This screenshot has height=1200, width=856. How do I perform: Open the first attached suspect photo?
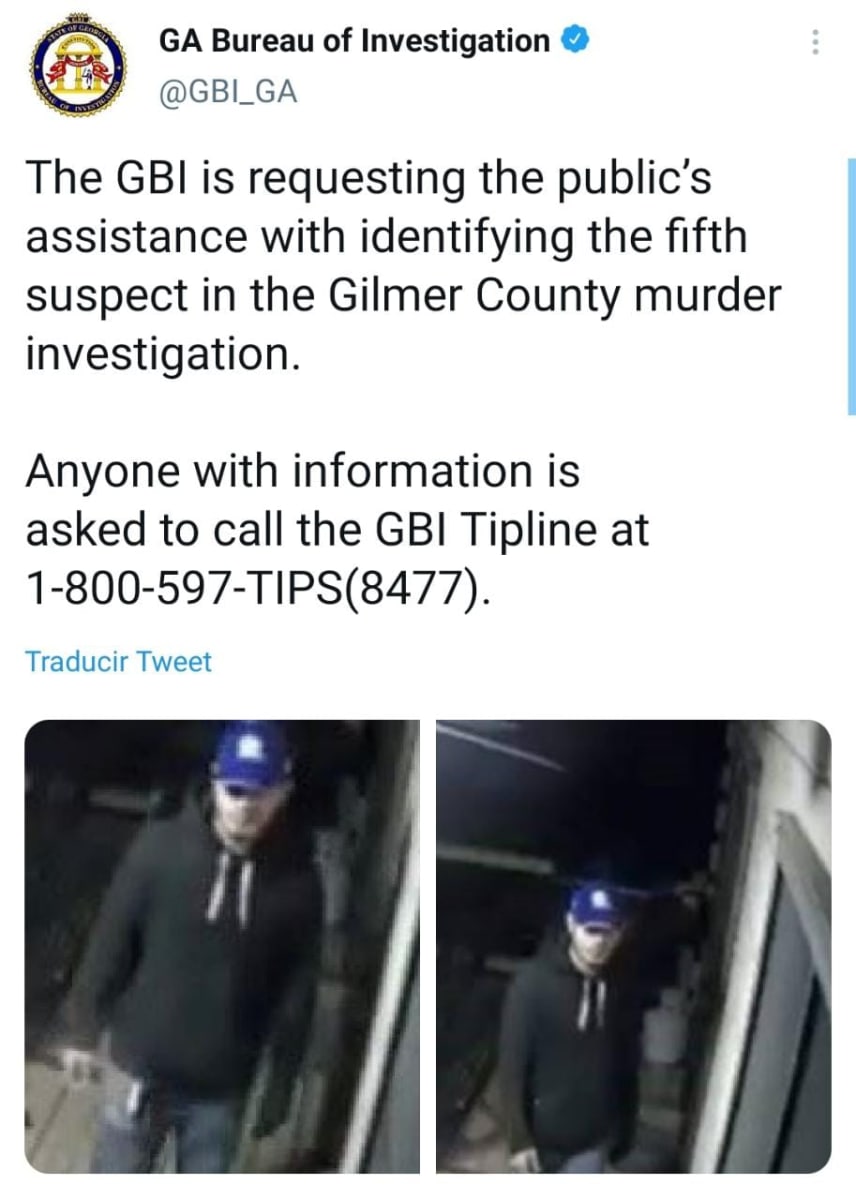click(222, 945)
